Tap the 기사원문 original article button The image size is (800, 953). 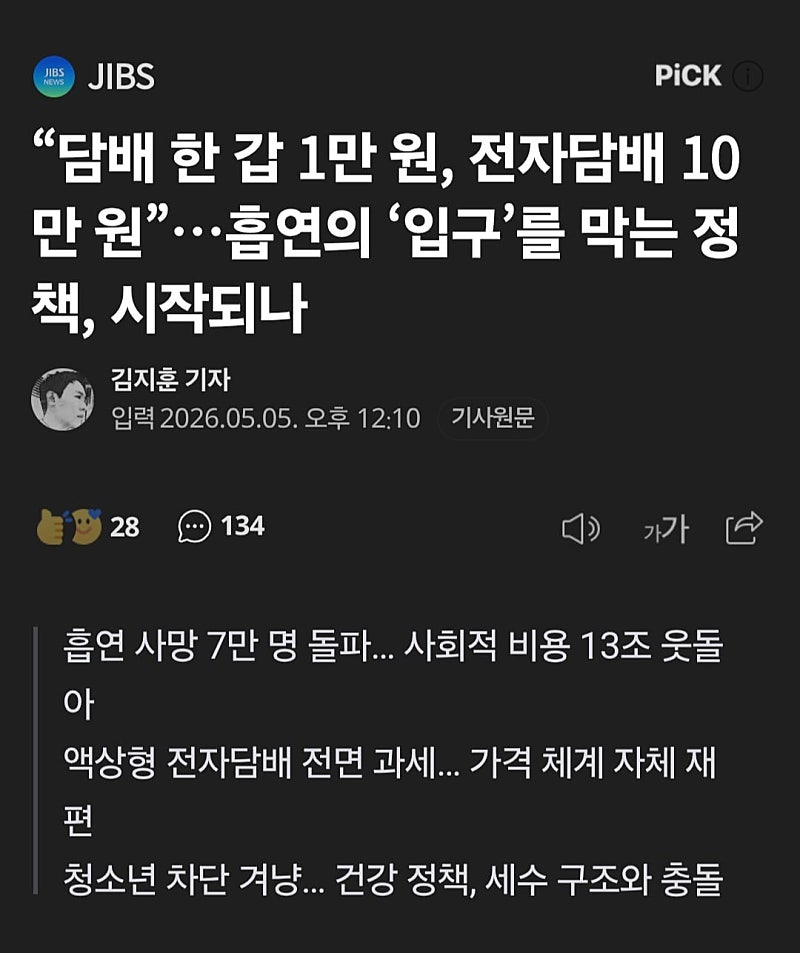coord(492,418)
